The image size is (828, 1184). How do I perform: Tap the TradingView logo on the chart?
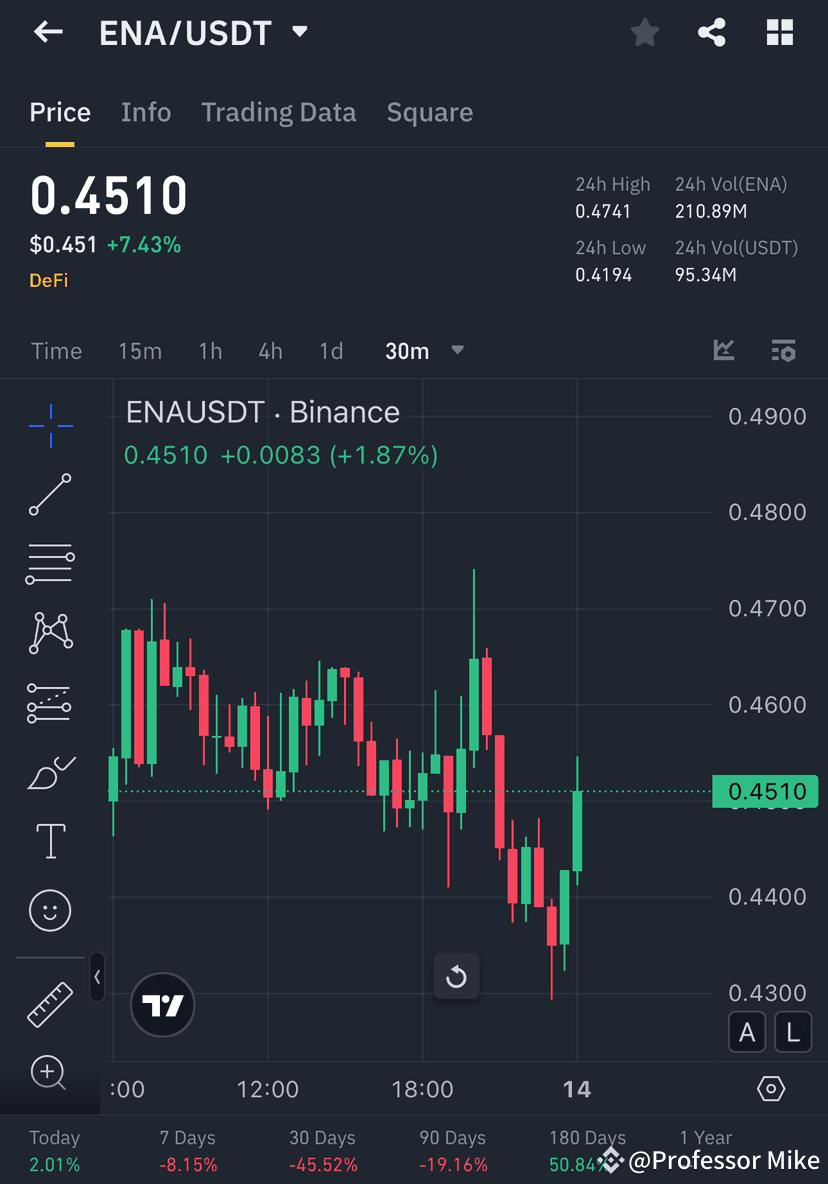tap(162, 1004)
